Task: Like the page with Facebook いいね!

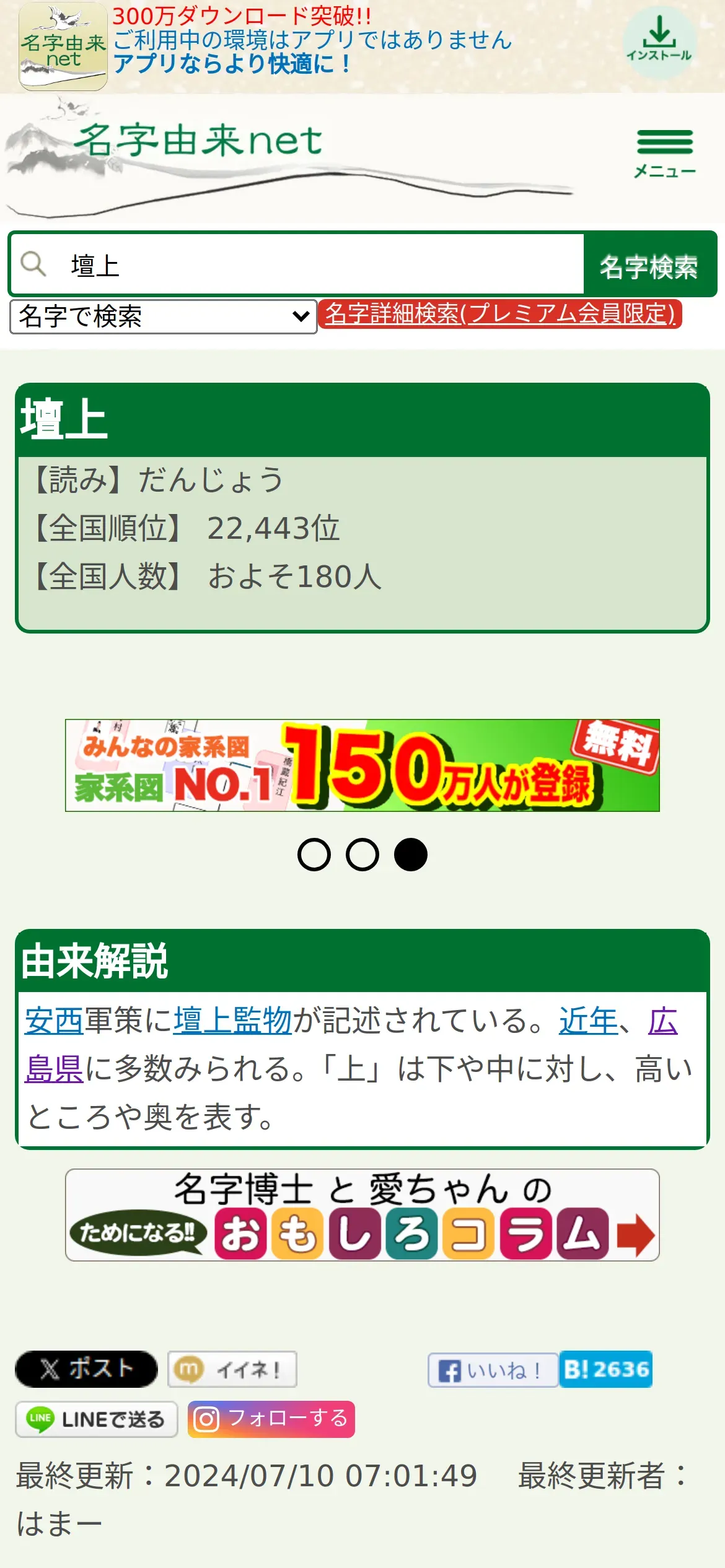Action: tap(493, 1370)
